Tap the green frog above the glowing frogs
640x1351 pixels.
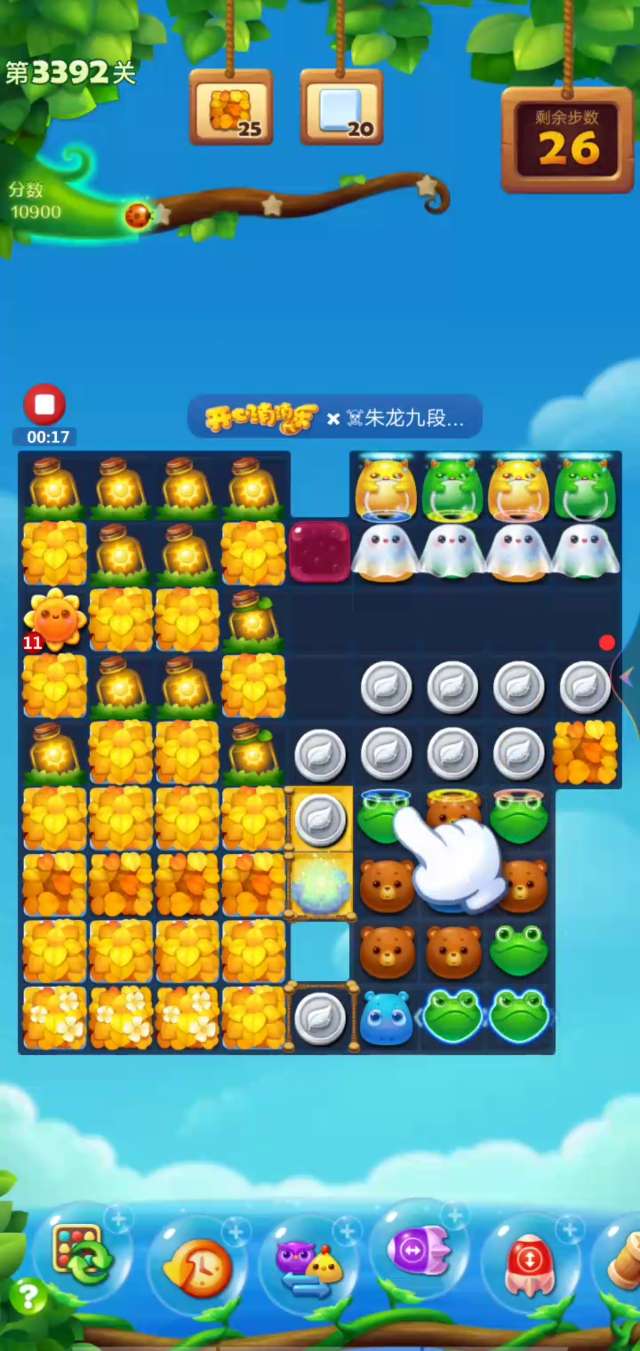pos(519,950)
